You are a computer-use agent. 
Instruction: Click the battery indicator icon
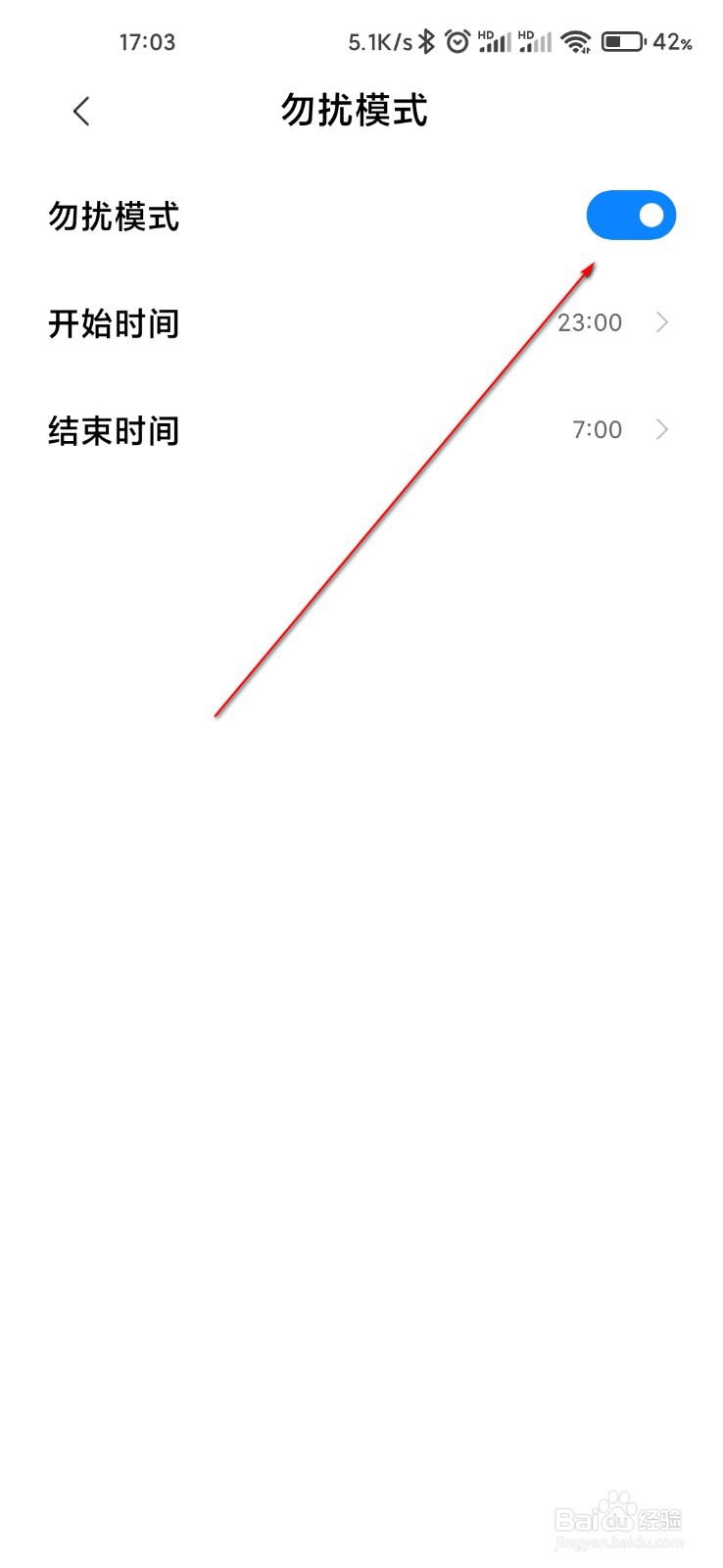tap(624, 41)
